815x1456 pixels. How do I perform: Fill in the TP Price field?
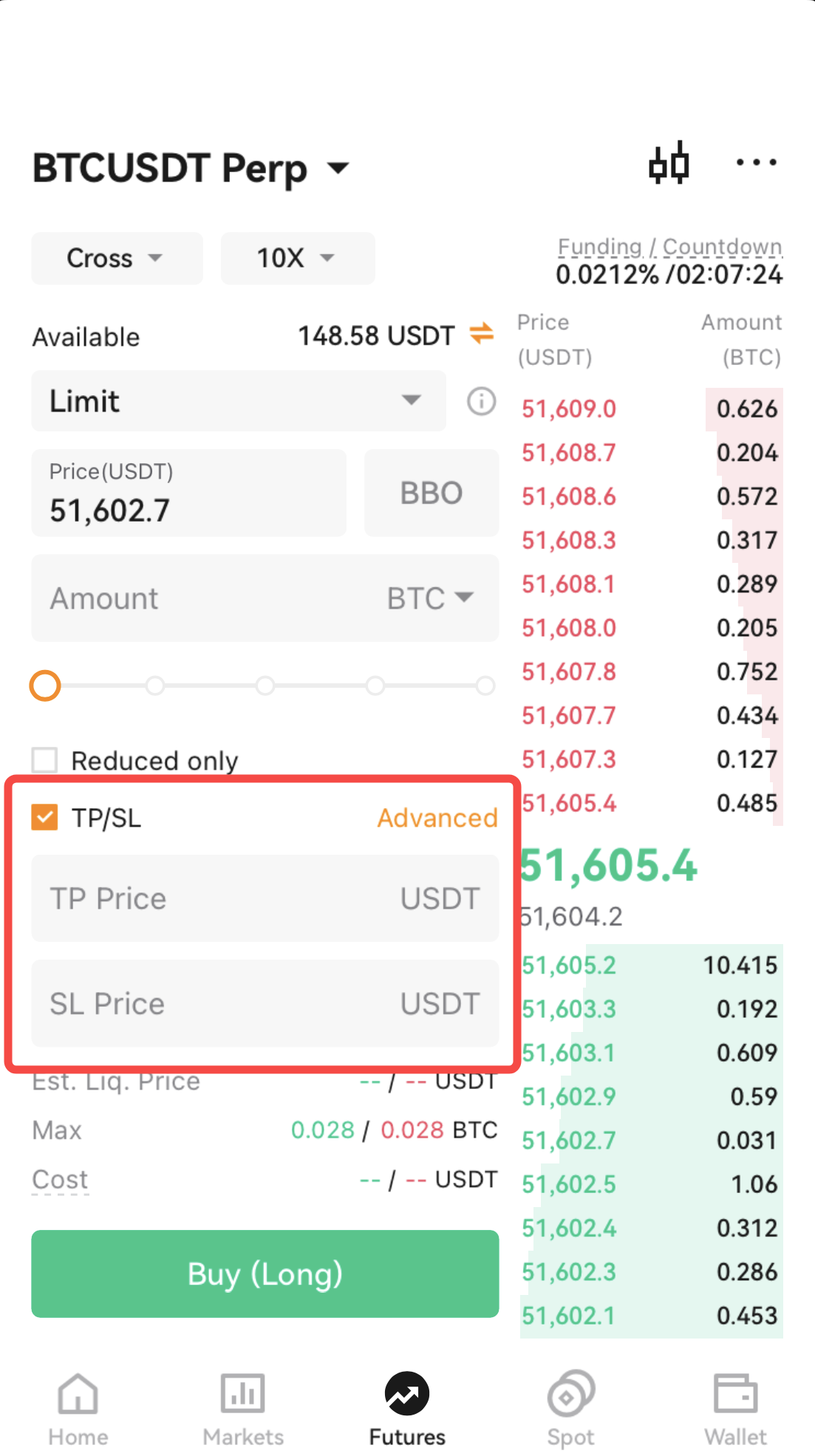pos(265,898)
